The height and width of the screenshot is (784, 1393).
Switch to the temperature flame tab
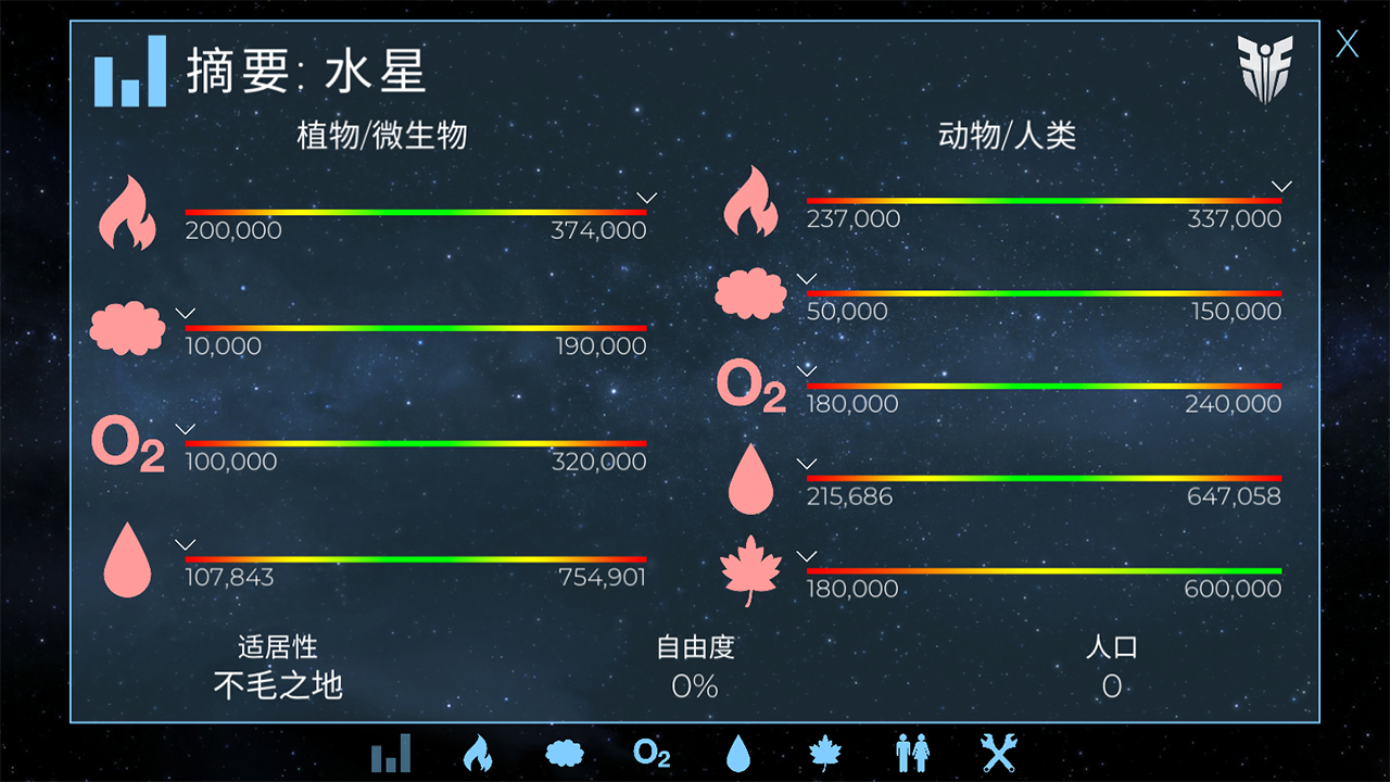477,753
